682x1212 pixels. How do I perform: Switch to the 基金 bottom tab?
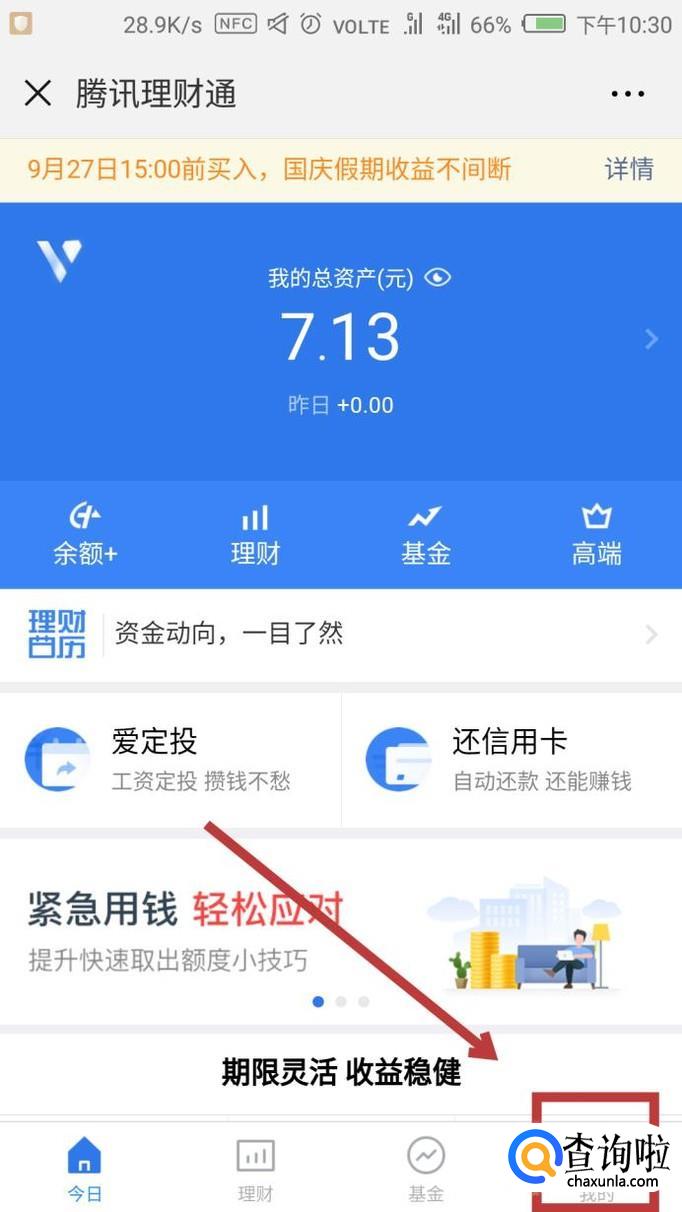tap(426, 1168)
